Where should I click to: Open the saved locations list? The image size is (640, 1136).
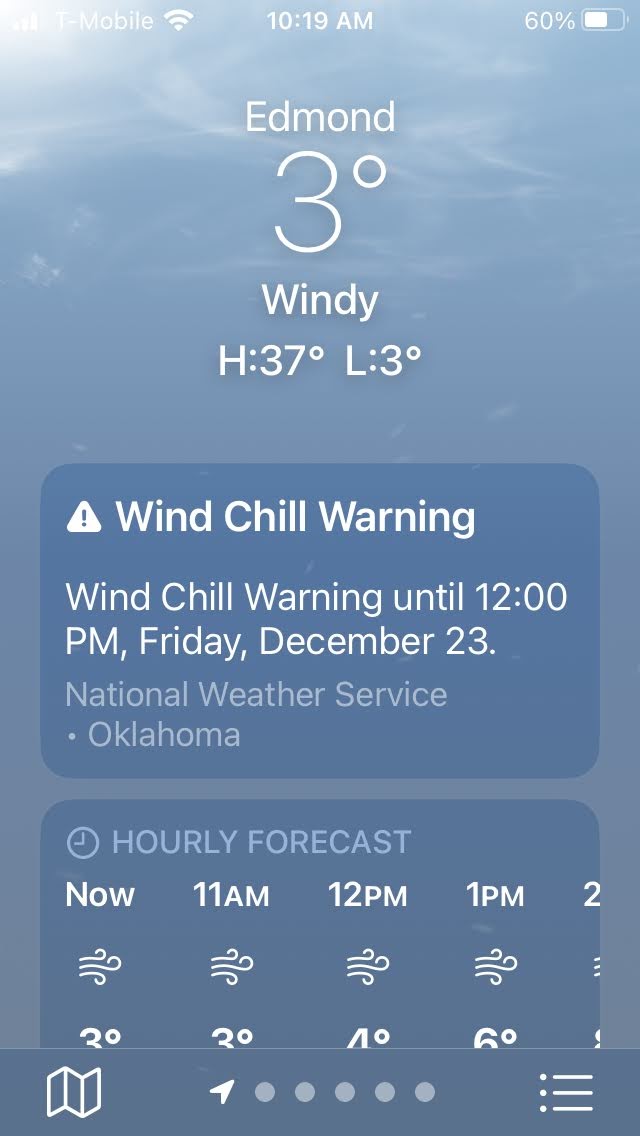coord(566,1092)
